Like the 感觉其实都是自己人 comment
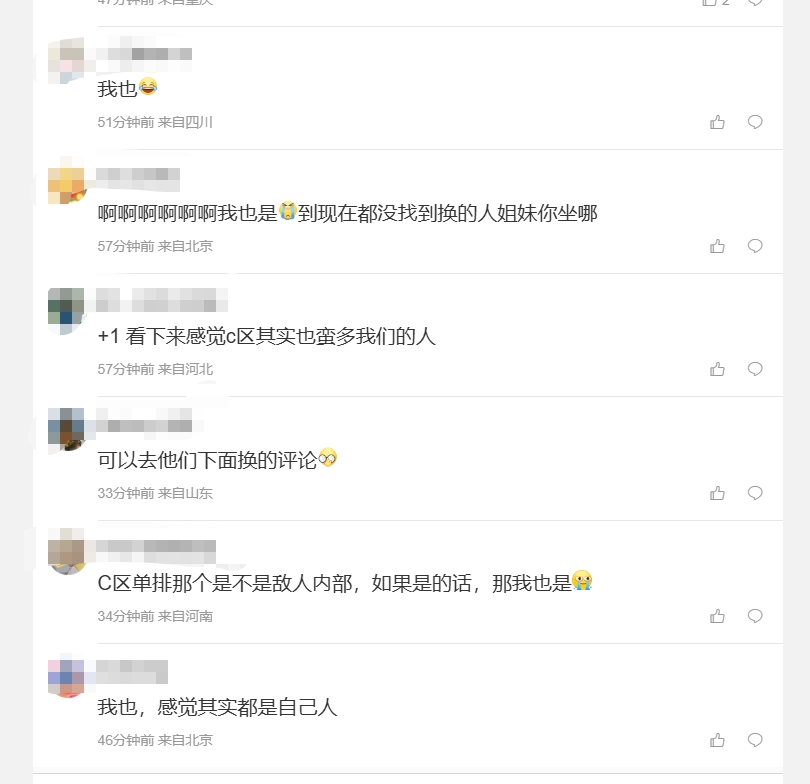Image resolution: width=810 pixels, height=784 pixels. tap(717, 740)
